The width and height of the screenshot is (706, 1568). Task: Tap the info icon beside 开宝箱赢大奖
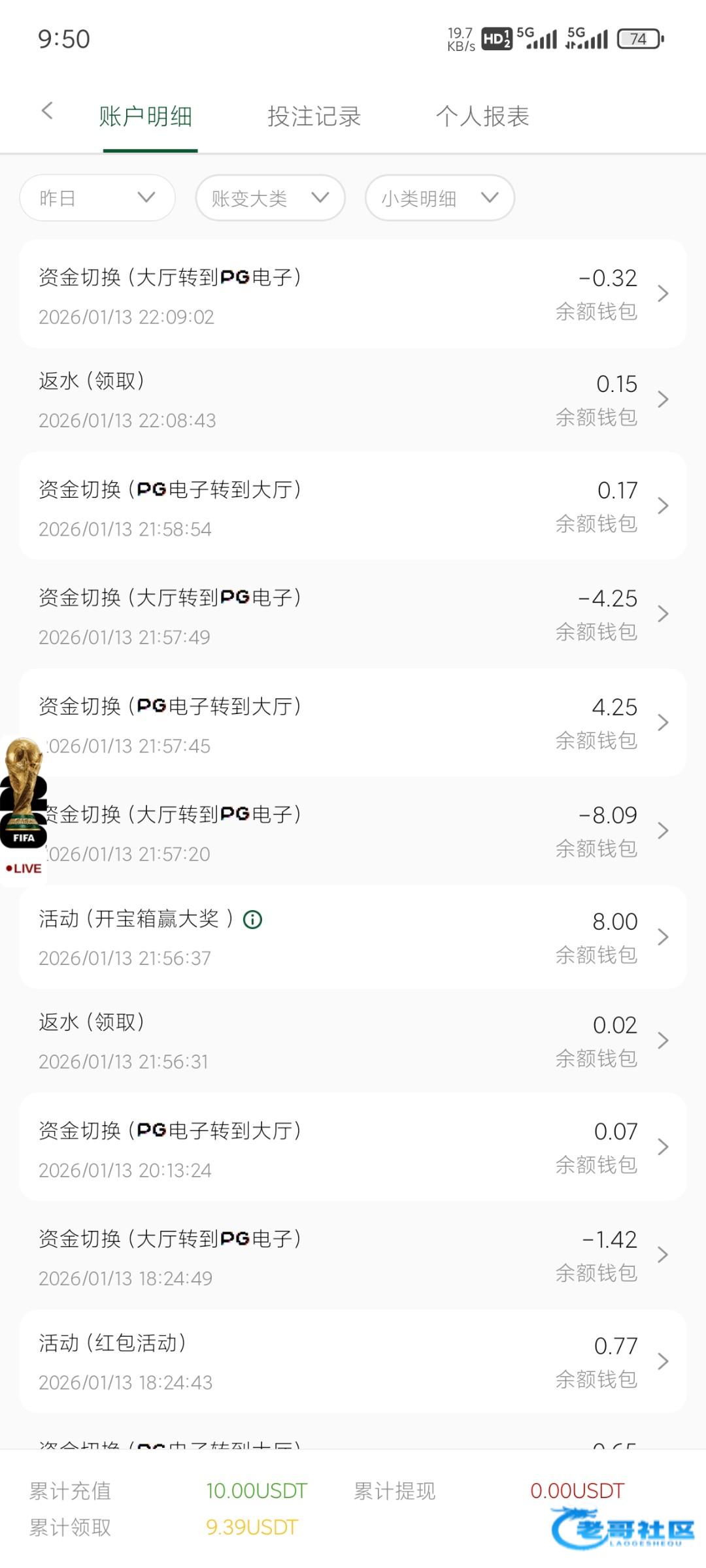(252, 920)
